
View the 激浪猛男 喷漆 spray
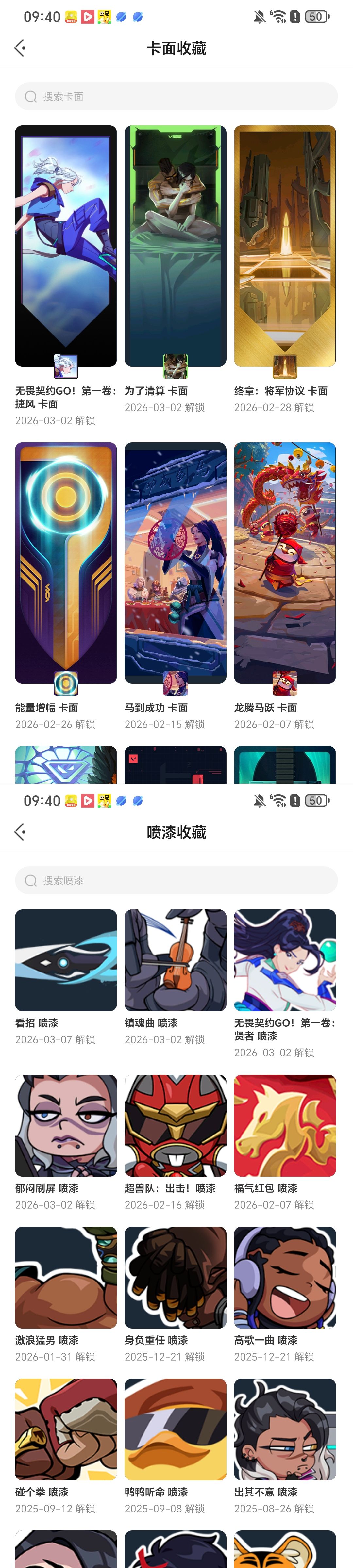66,1278
